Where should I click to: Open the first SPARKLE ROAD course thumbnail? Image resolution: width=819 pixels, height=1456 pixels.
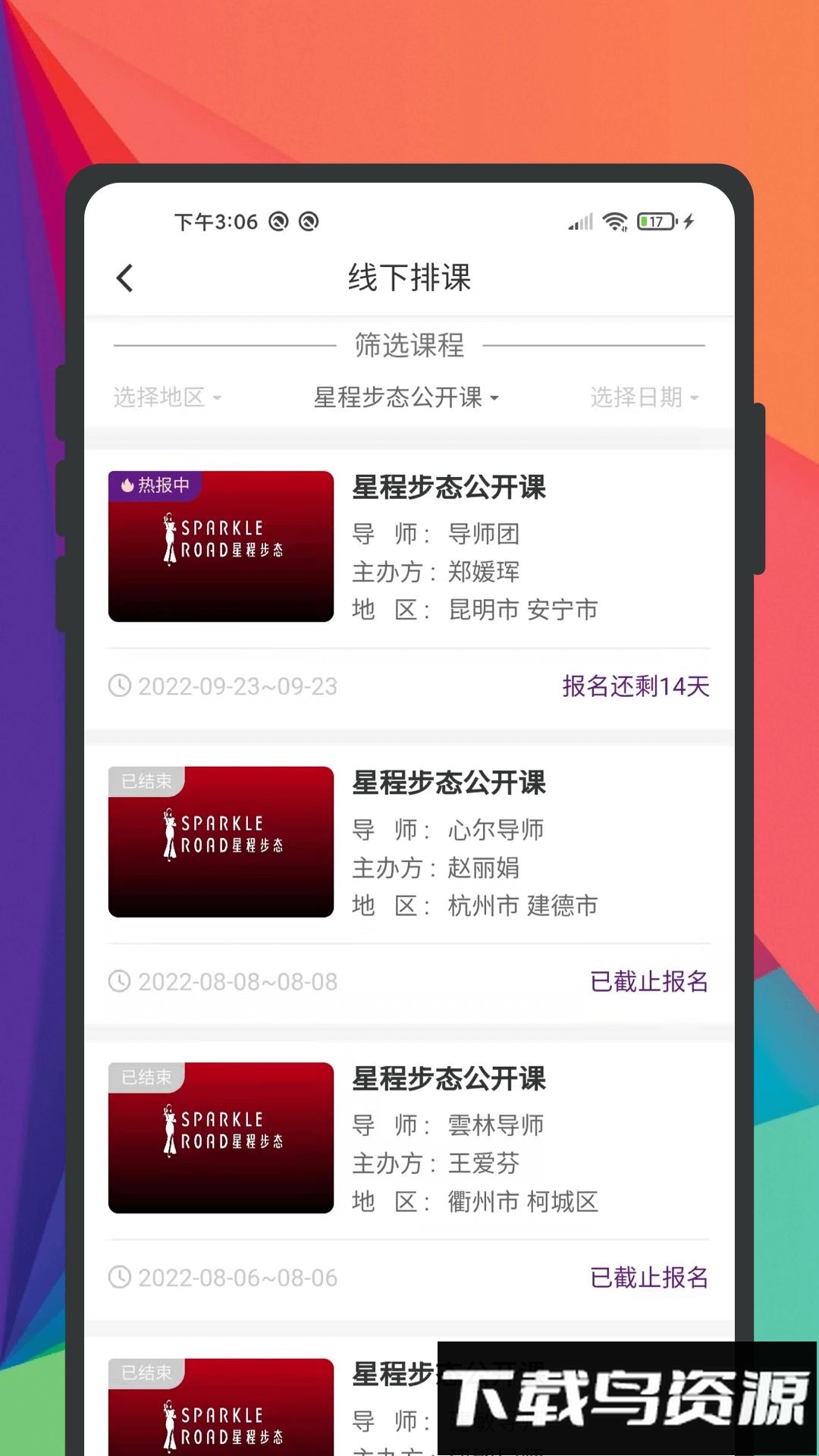(x=220, y=546)
